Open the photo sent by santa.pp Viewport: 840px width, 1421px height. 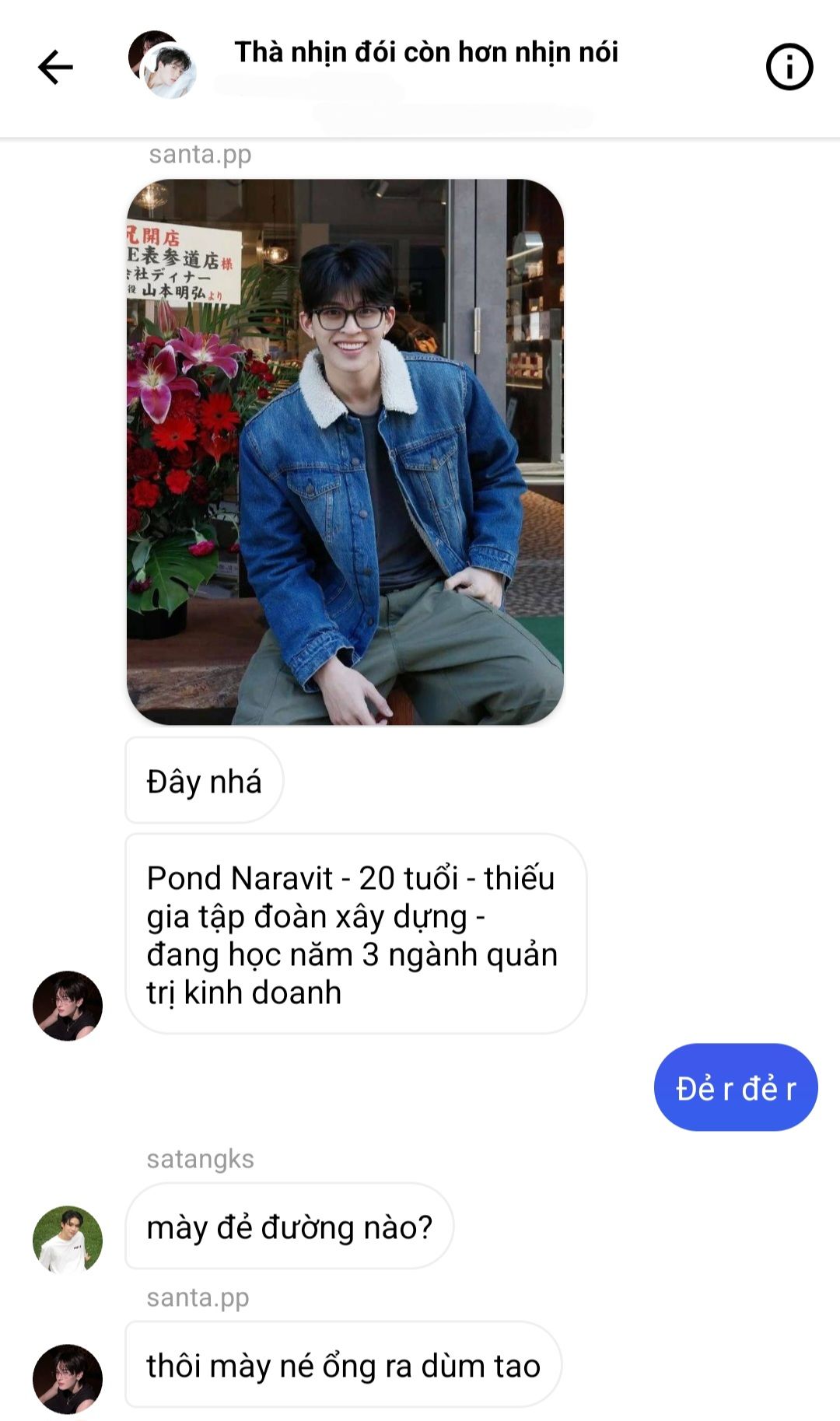(345, 452)
